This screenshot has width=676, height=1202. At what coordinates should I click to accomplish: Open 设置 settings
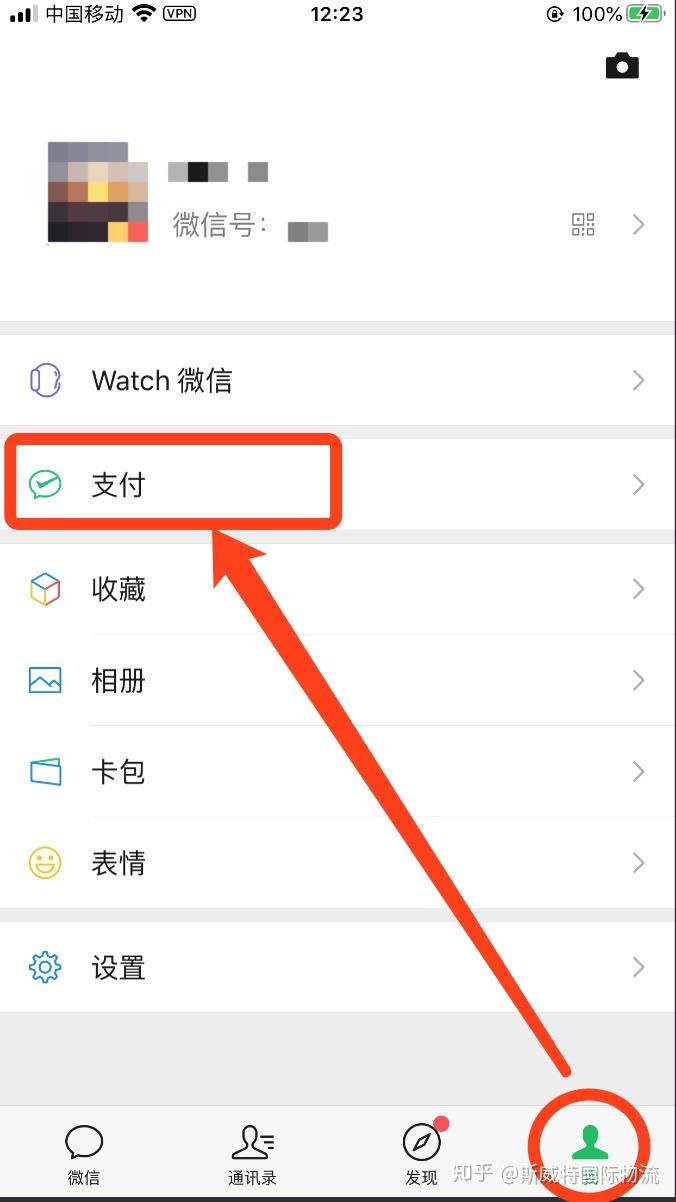click(x=338, y=967)
